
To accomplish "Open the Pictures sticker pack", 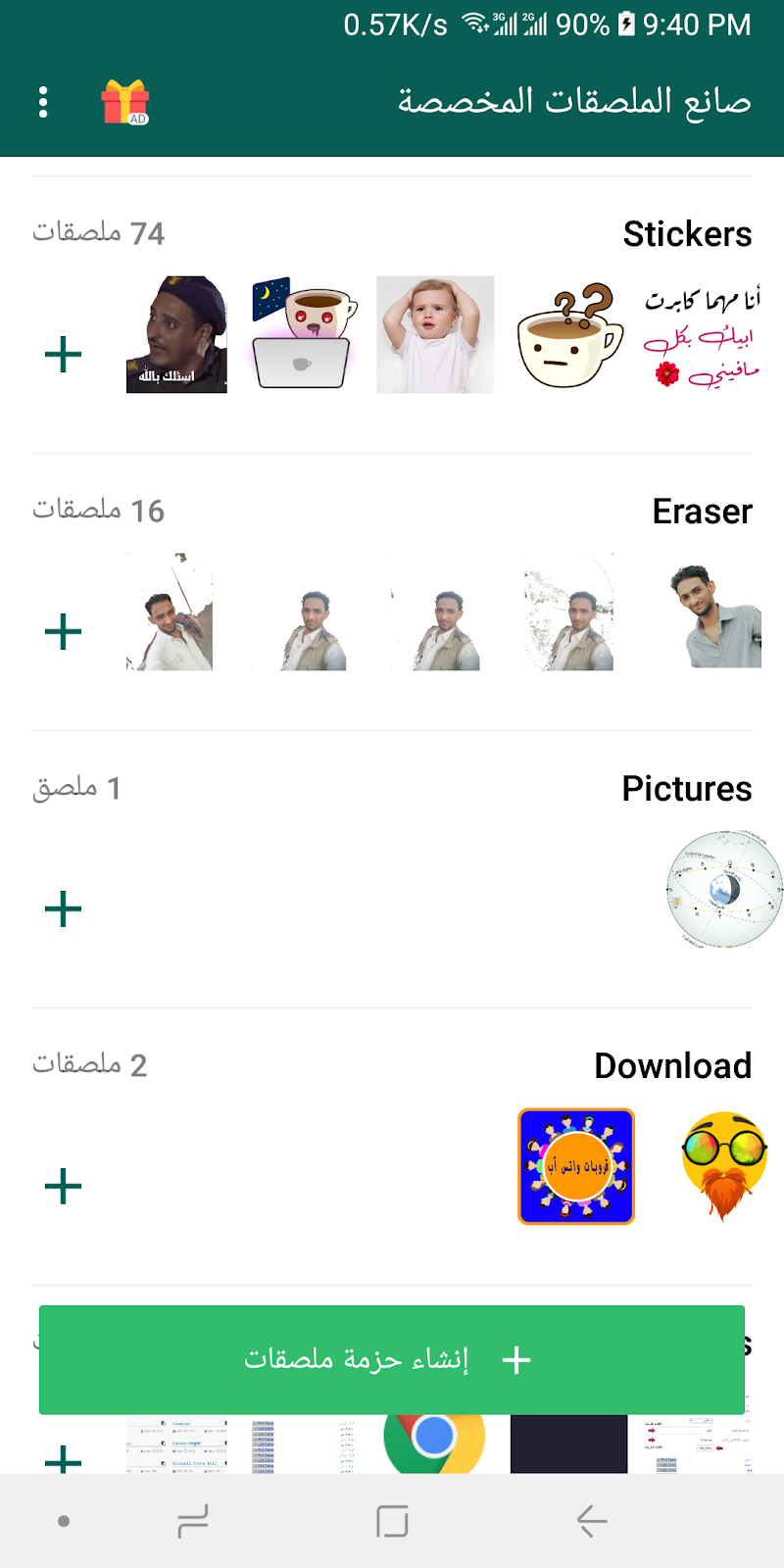I will click(x=686, y=789).
